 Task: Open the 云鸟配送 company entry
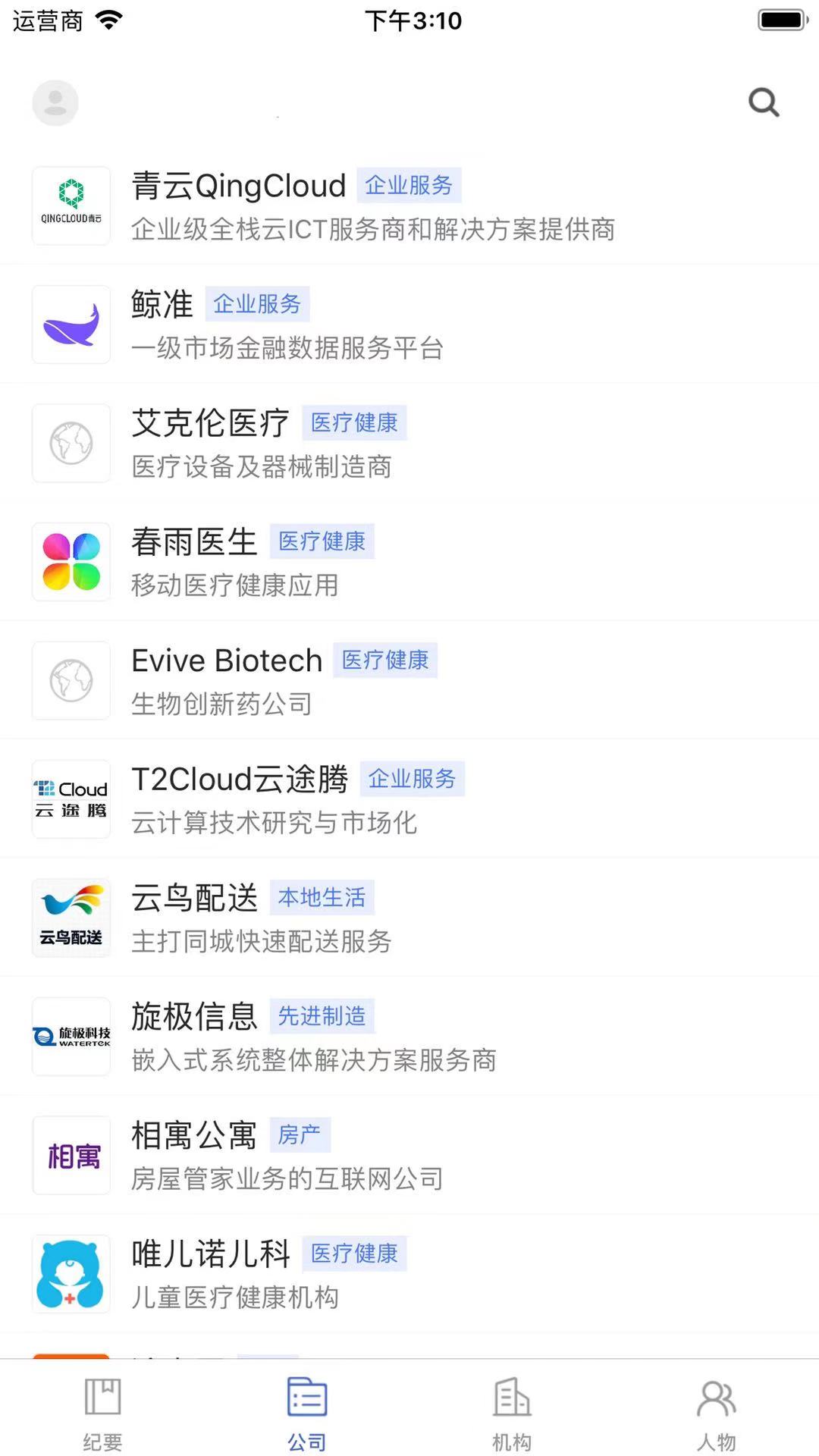(x=409, y=918)
